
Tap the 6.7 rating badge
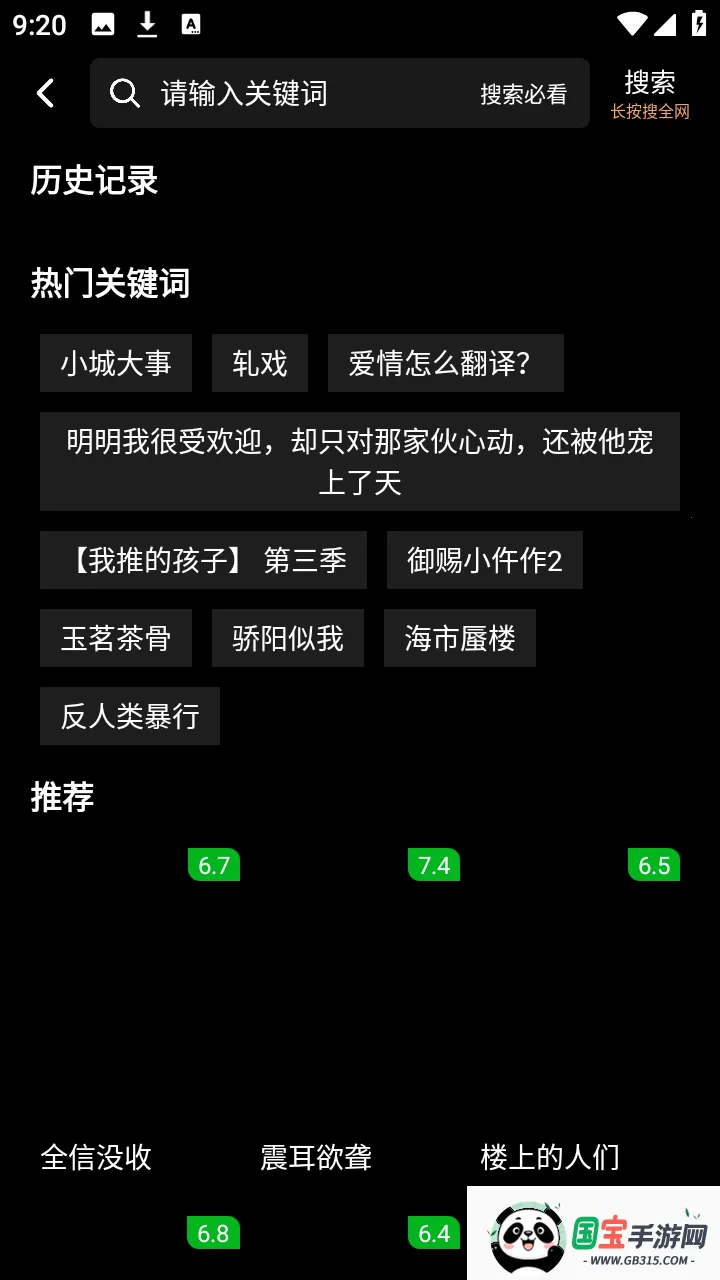click(x=213, y=865)
